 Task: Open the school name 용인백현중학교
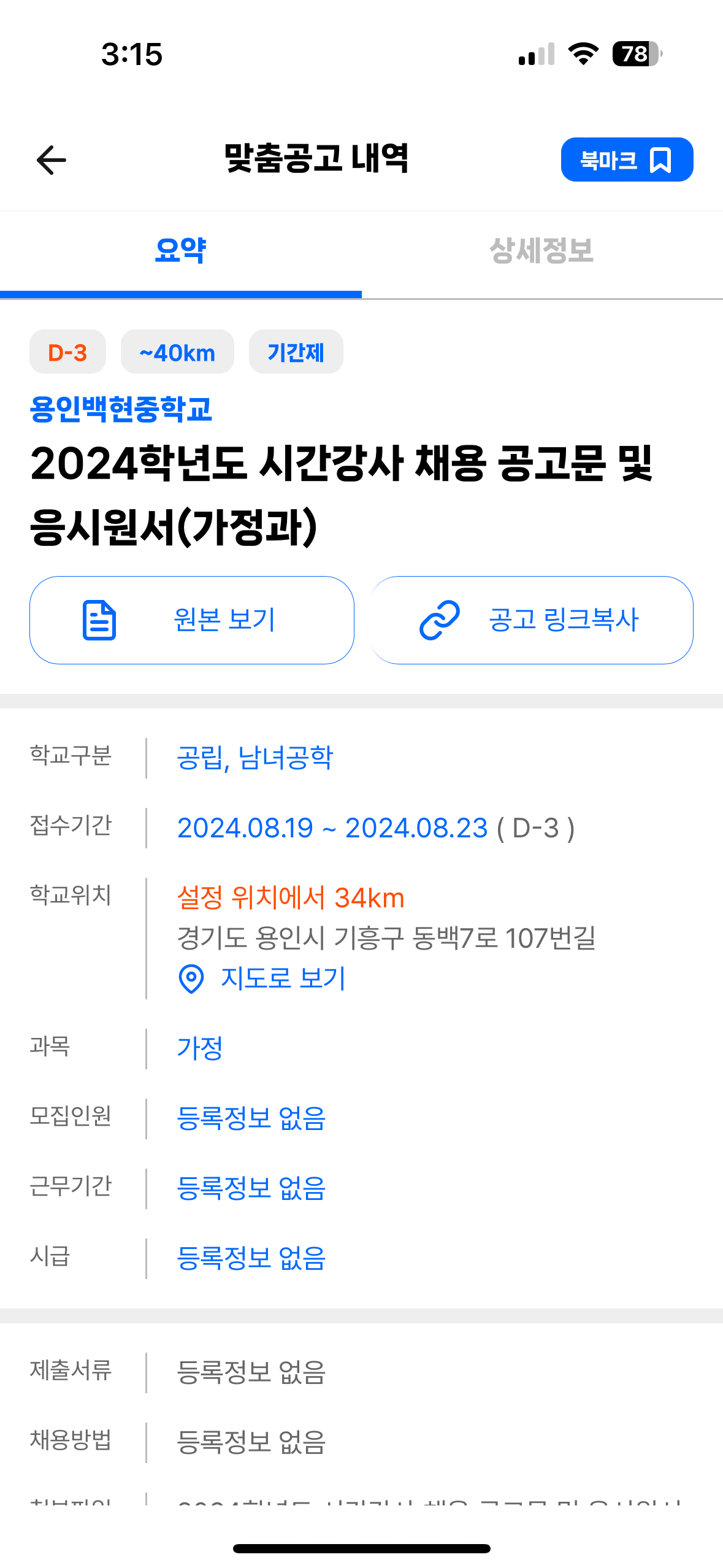coord(121,409)
